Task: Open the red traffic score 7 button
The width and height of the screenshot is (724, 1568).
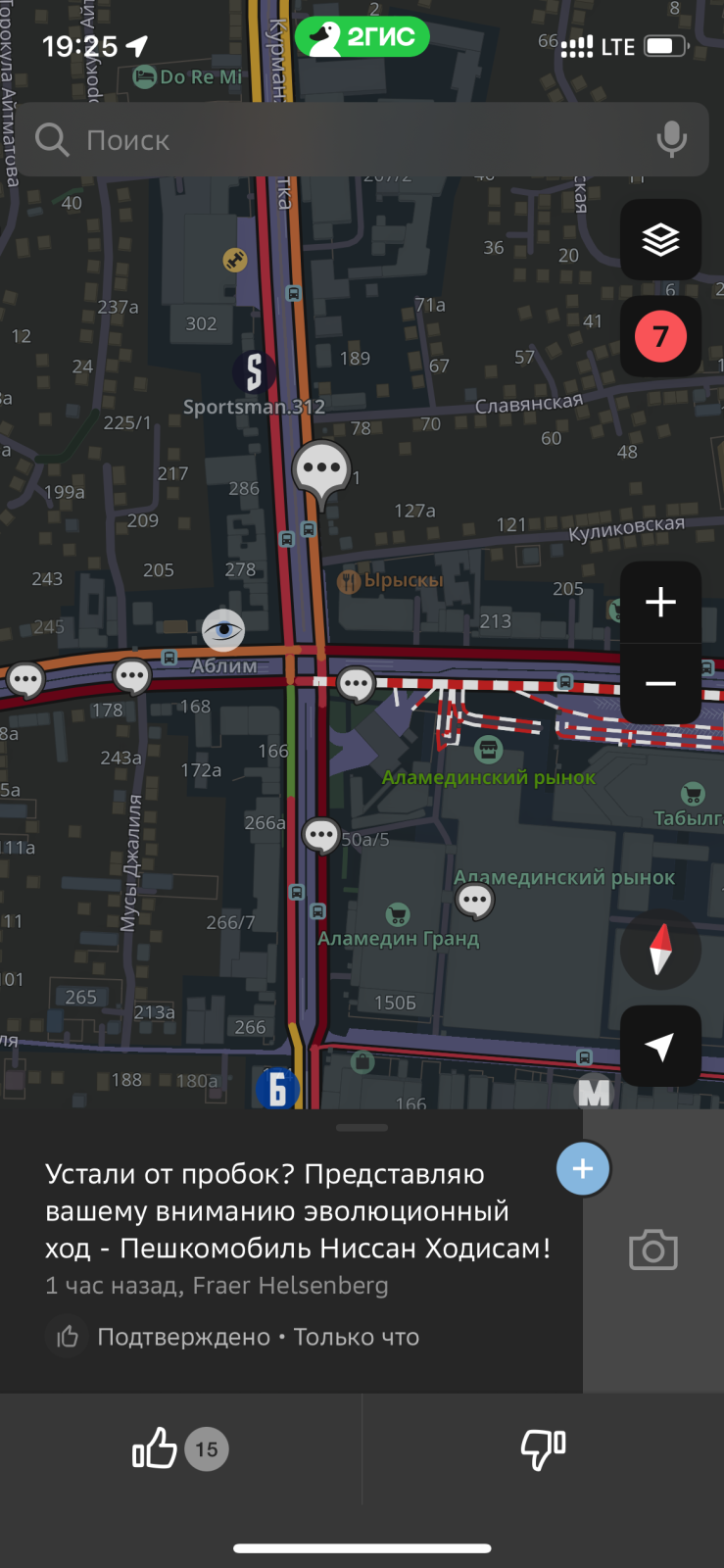Action: (x=660, y=336)
